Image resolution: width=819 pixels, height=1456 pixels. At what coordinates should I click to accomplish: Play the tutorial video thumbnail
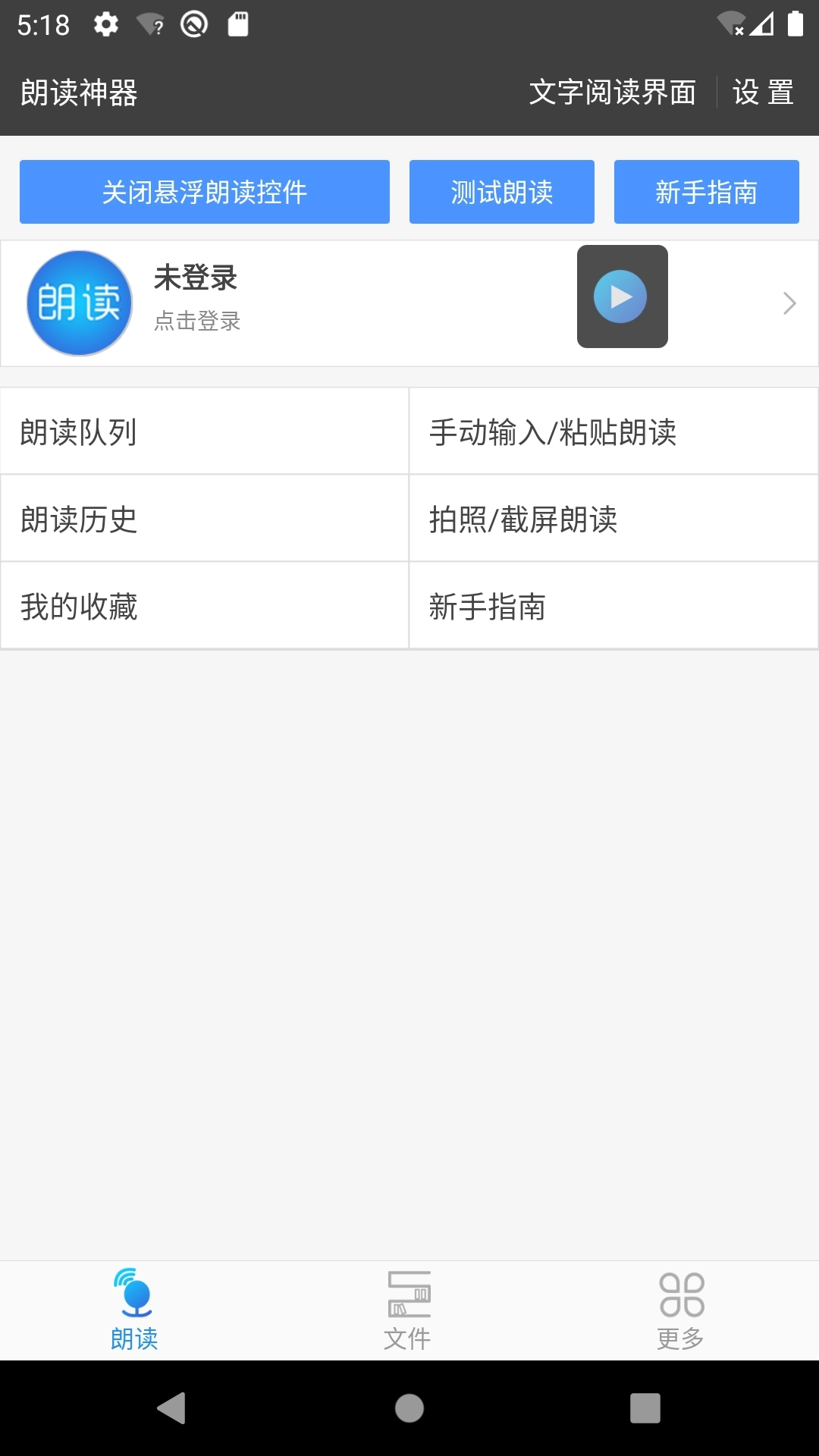[x=622, y=296]
